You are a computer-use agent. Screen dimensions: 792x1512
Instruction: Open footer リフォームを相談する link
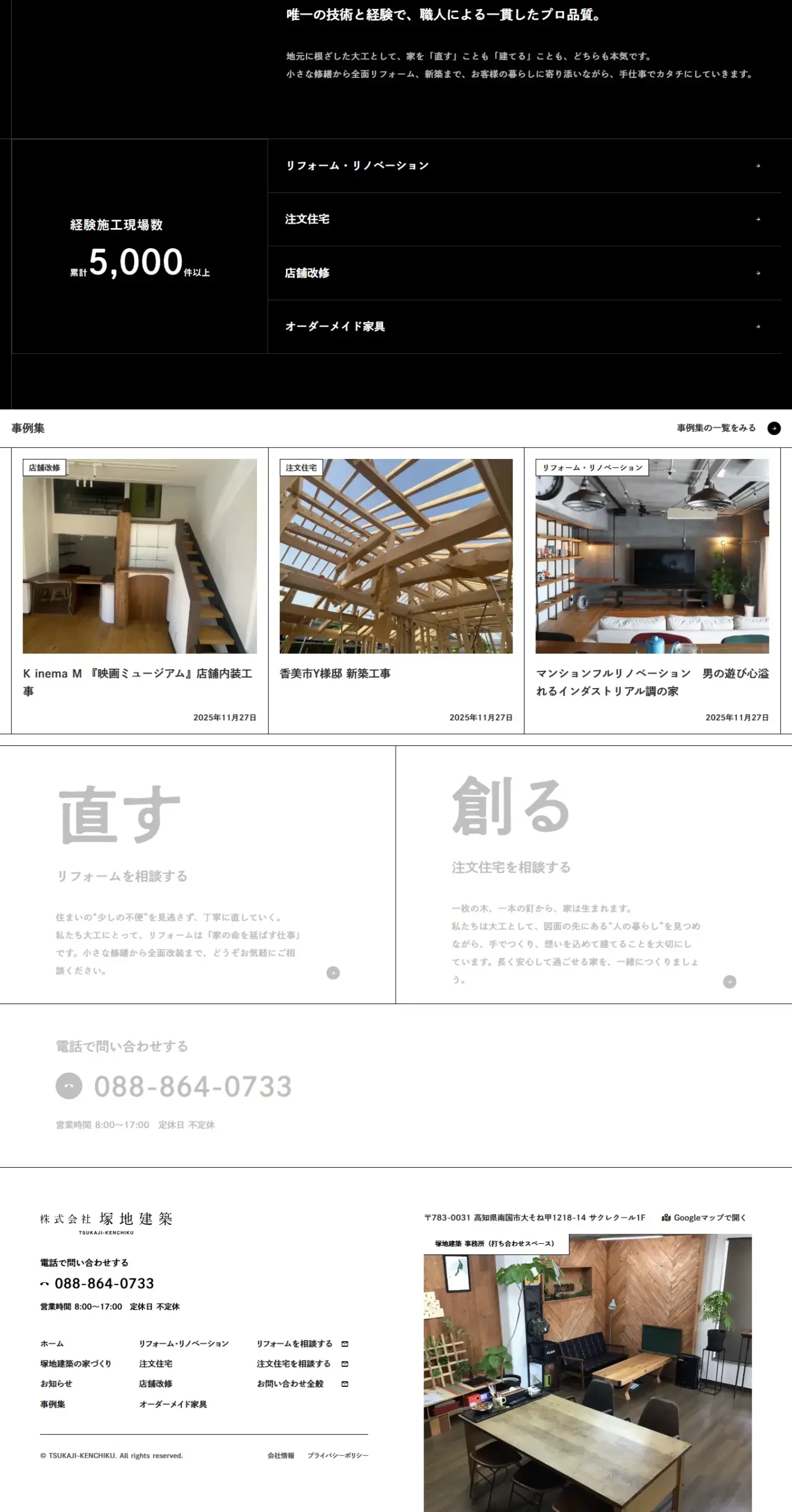click(295, 1344)
